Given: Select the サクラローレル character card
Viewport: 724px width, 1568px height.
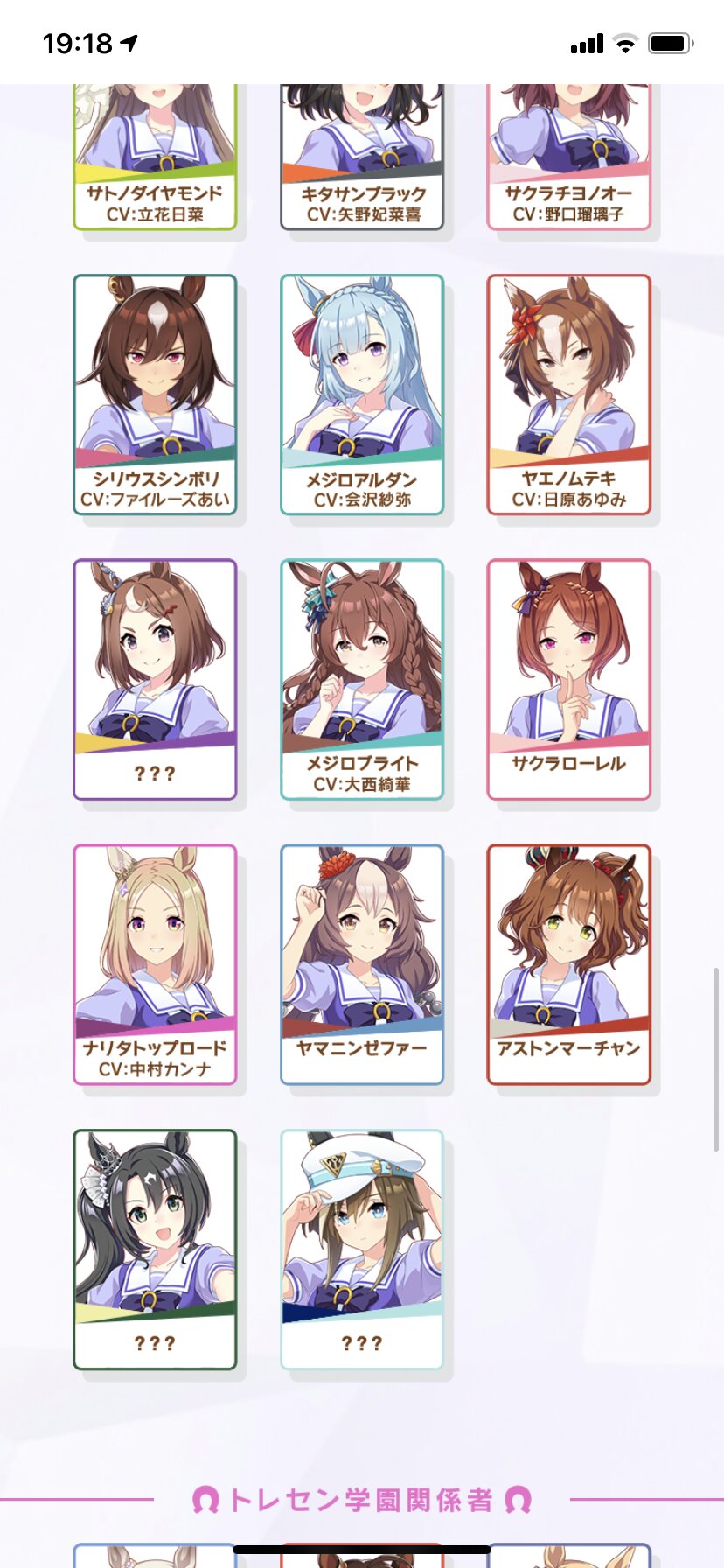Looking at the screenshot, I should 568,679.
